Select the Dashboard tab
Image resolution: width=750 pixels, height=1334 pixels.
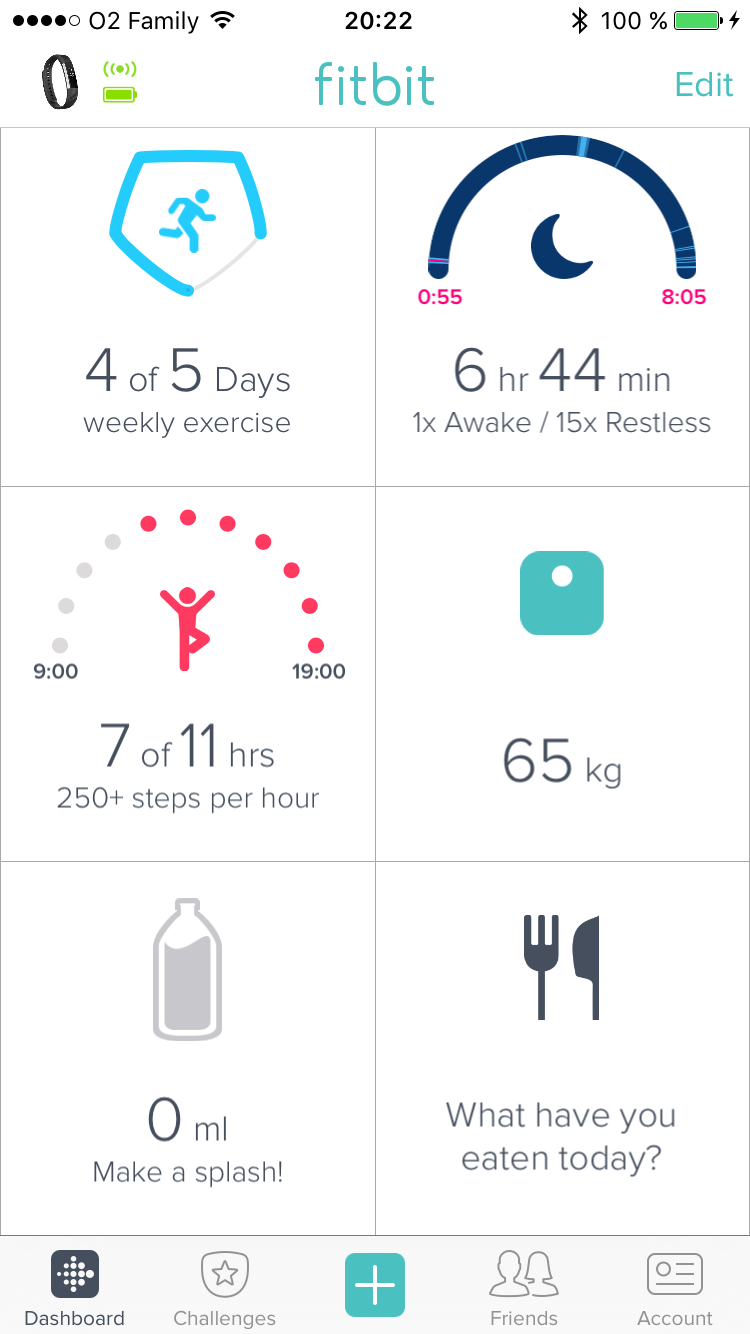pos(75,1288)
